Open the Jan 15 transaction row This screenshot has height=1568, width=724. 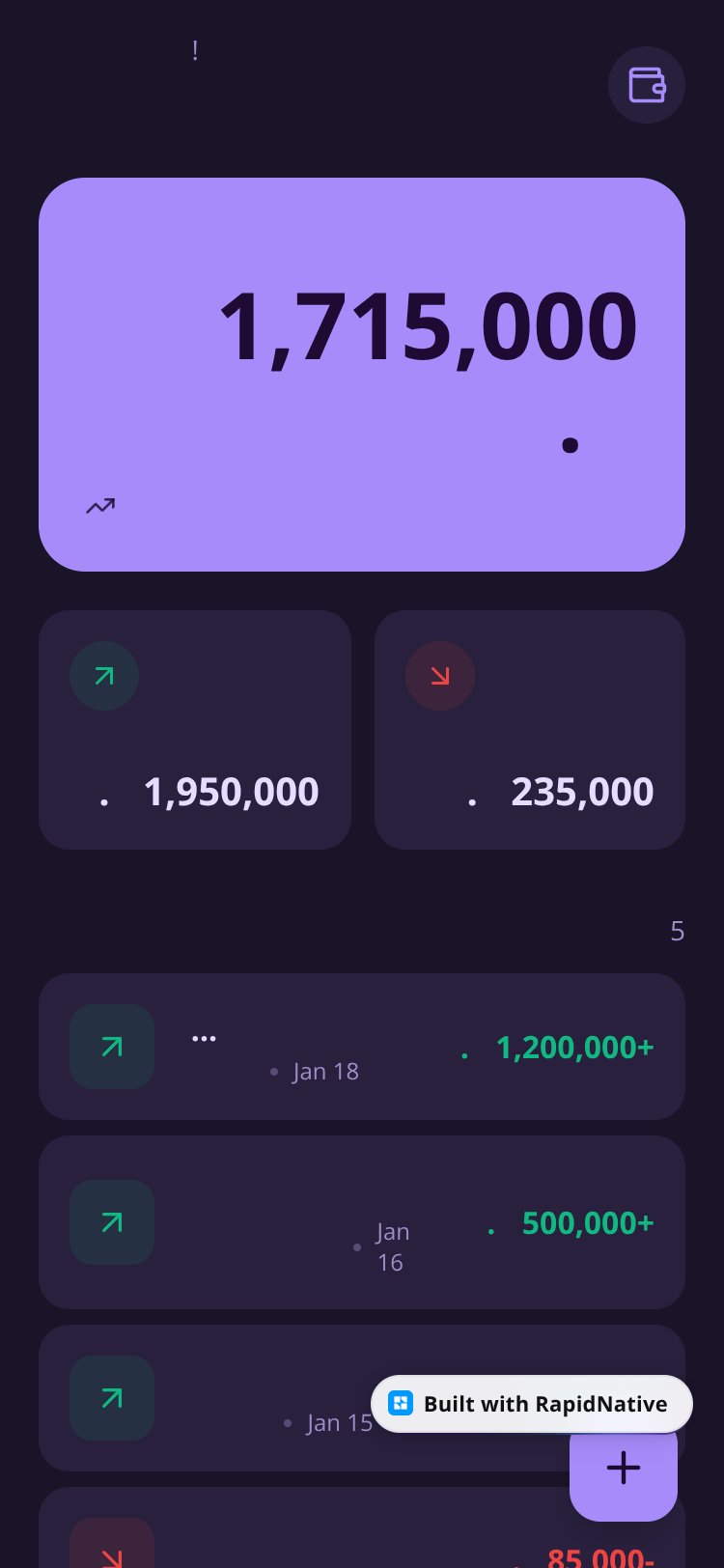click(362, 1398)
